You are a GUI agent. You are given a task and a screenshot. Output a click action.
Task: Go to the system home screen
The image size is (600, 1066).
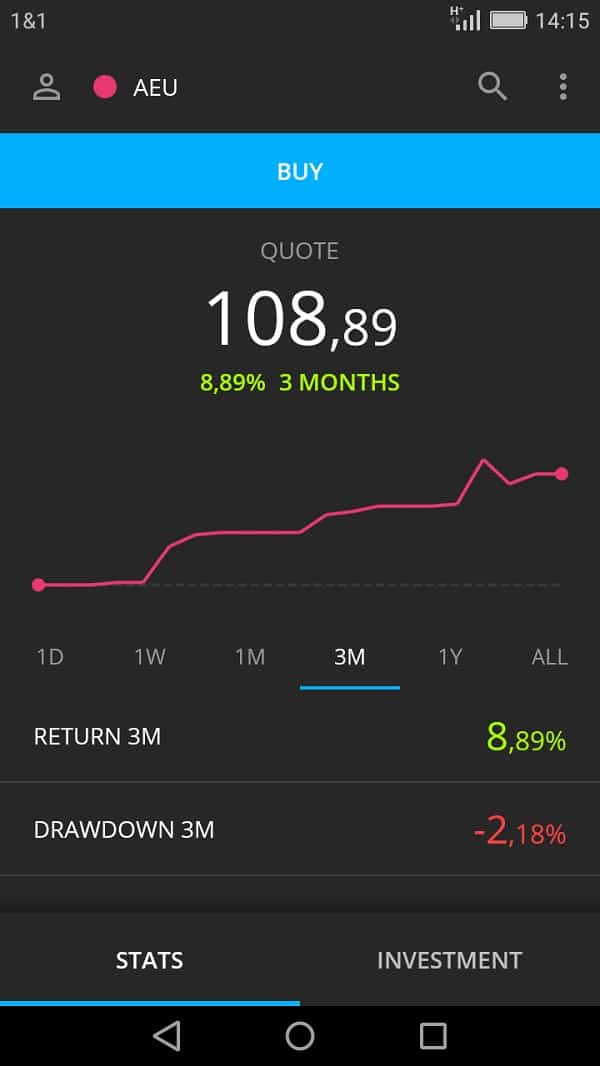300,1035
